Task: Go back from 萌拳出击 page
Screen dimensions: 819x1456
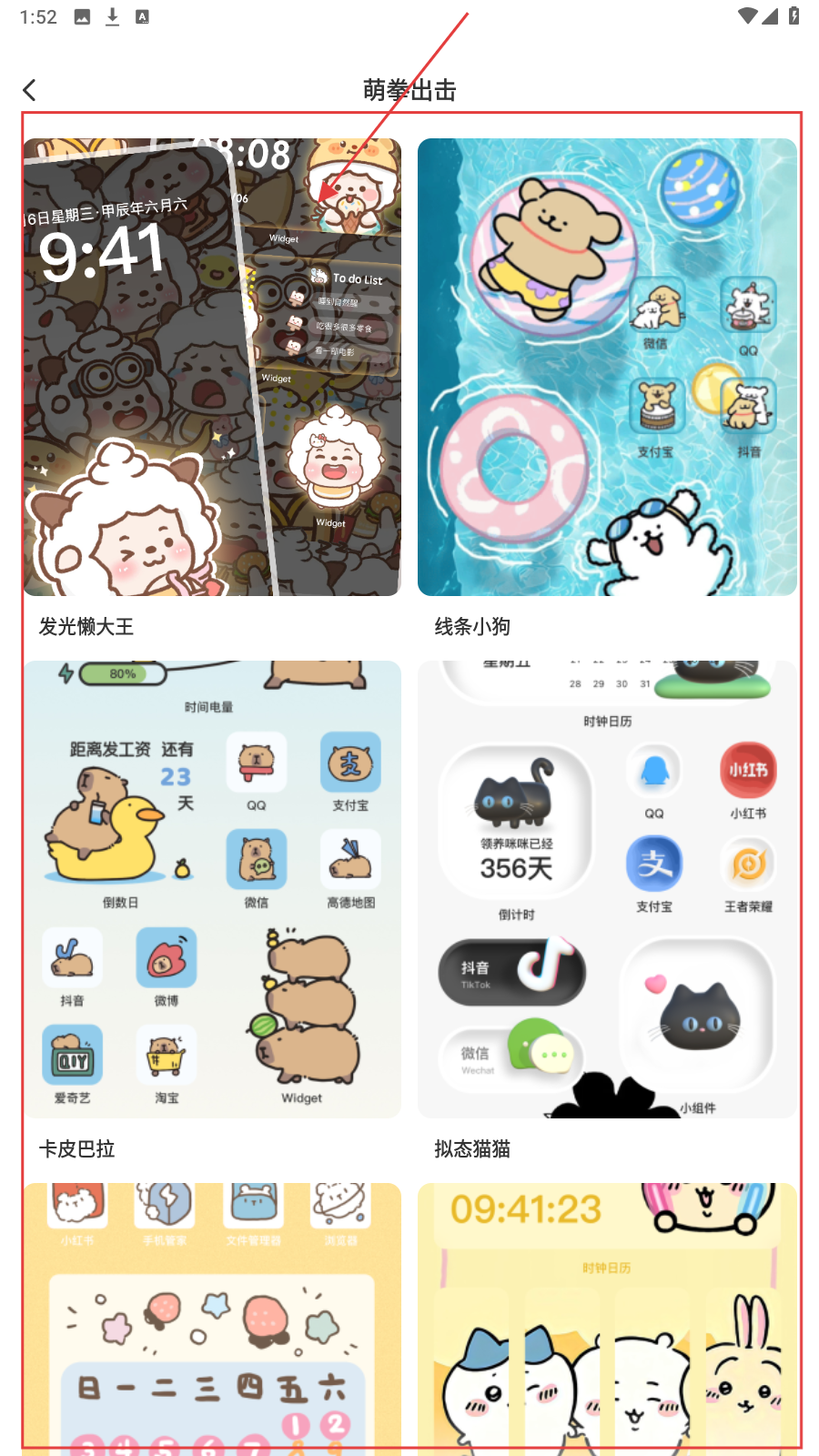Action: (x=30, y=90)
